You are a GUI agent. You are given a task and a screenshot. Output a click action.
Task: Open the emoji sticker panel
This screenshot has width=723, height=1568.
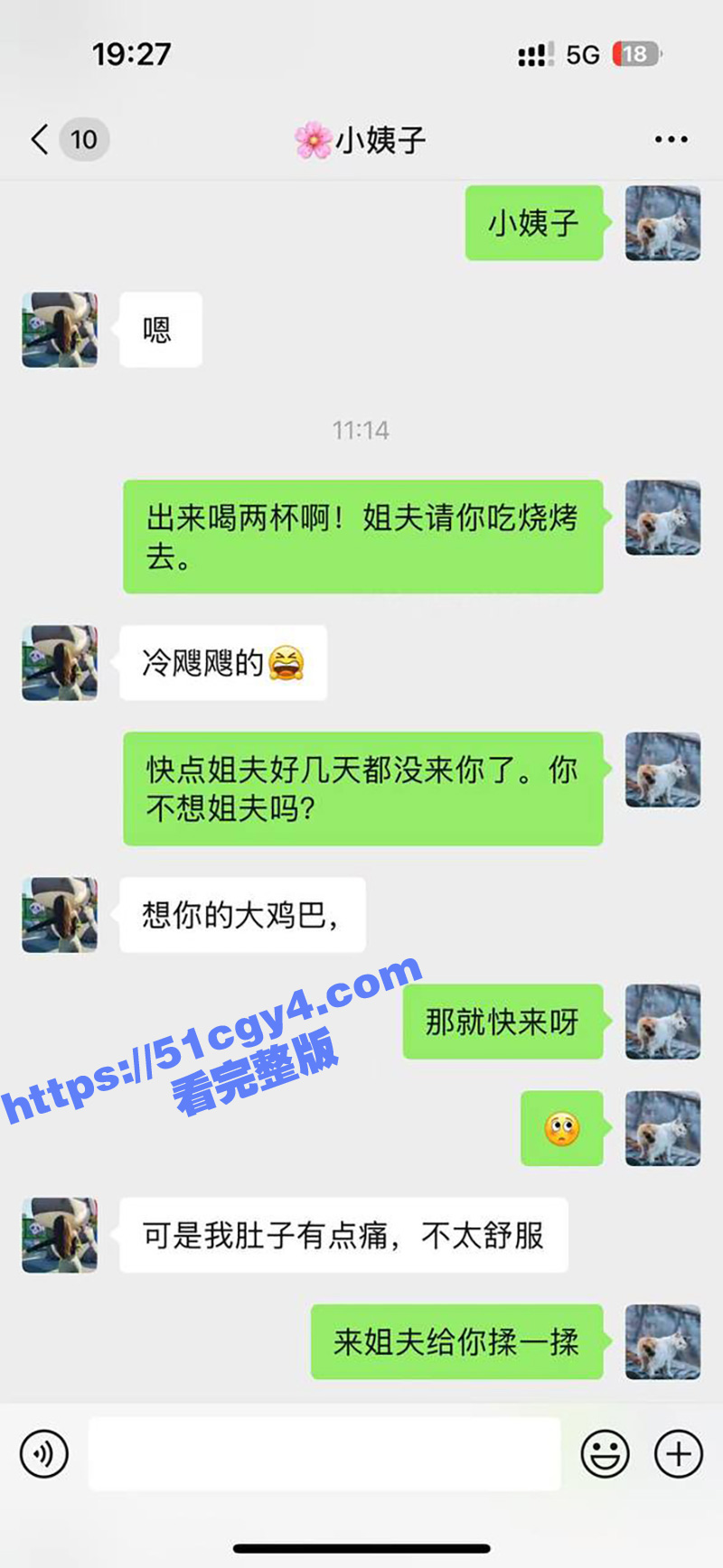pos(605,1453)
